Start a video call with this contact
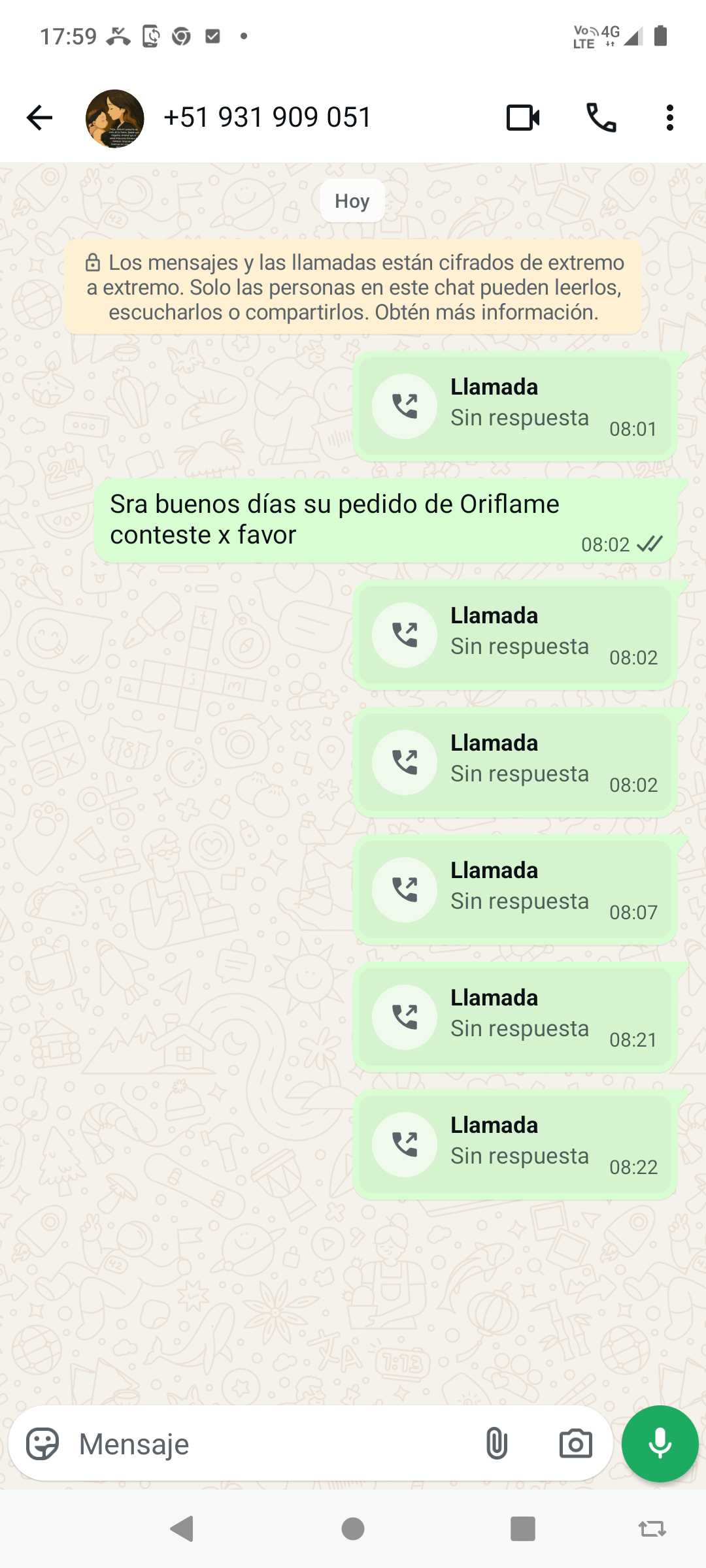Image resolution: width=706 pixels, height=1568 pixels. (523, 118)
